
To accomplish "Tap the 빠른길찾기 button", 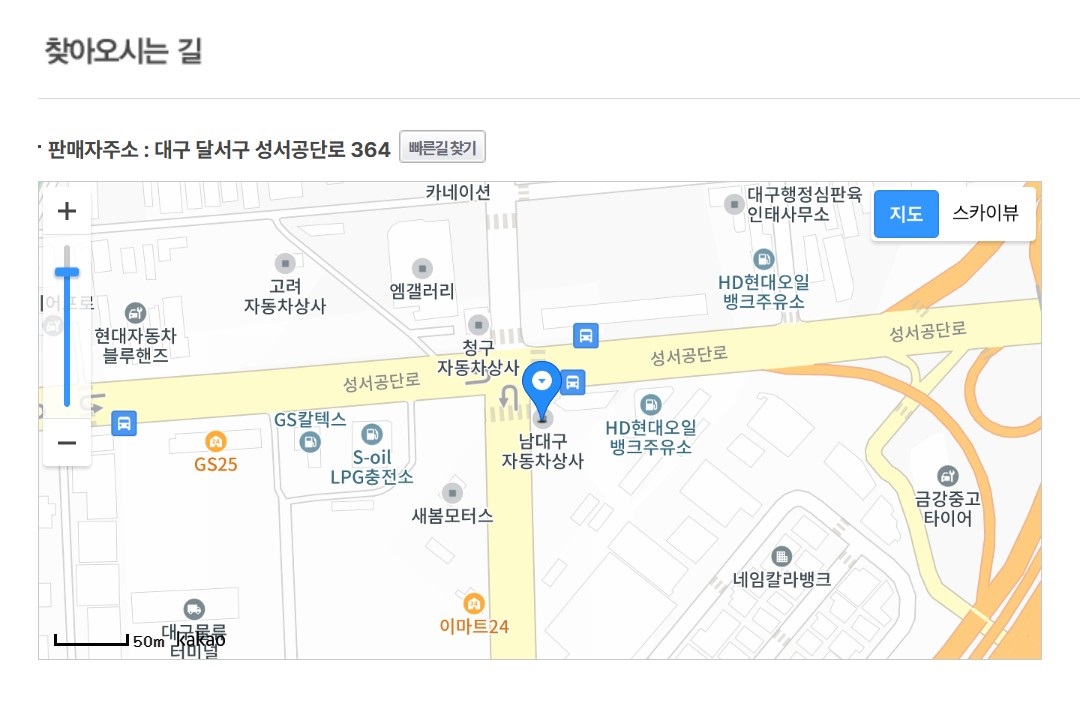I will click(x=442, y=148).
